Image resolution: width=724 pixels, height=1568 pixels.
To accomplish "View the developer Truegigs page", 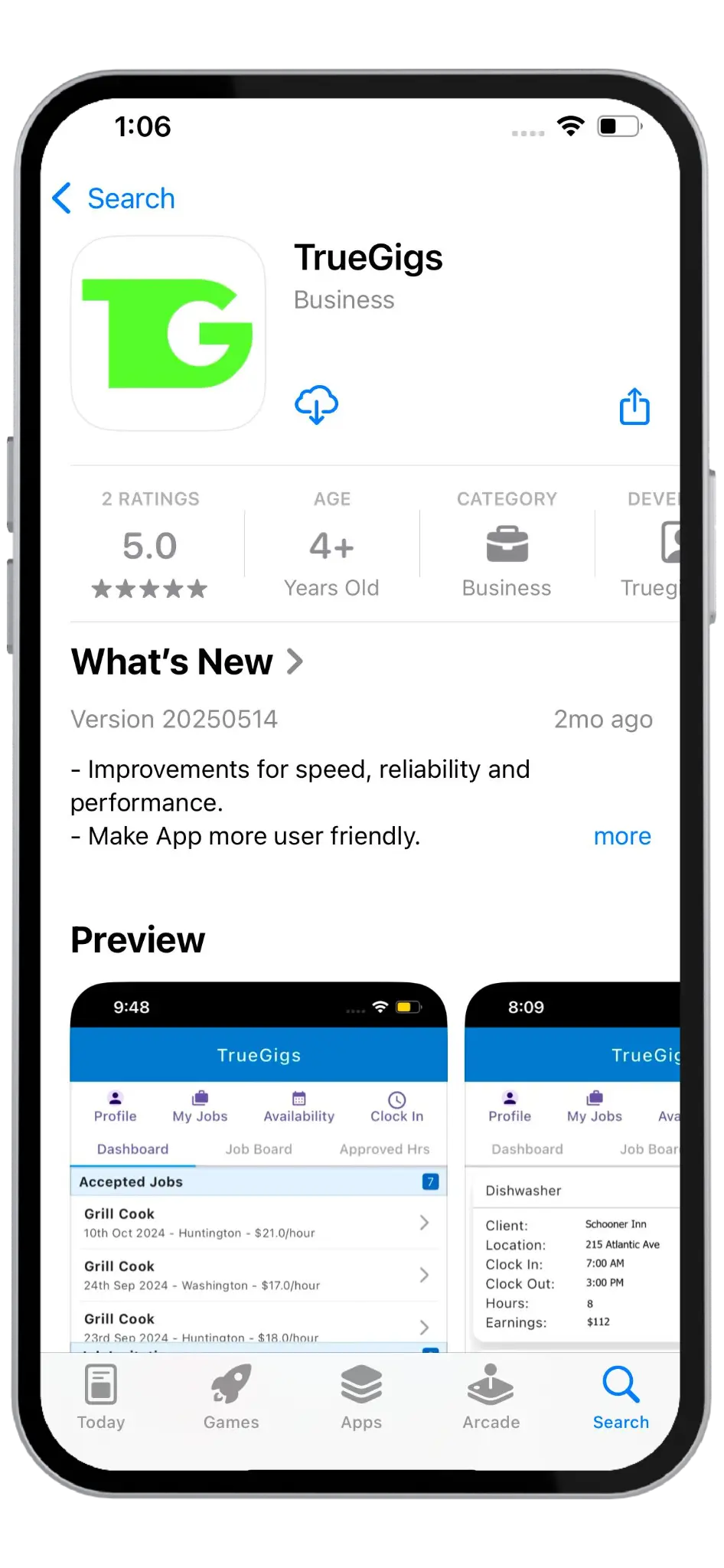I will [x=652, y=545].
